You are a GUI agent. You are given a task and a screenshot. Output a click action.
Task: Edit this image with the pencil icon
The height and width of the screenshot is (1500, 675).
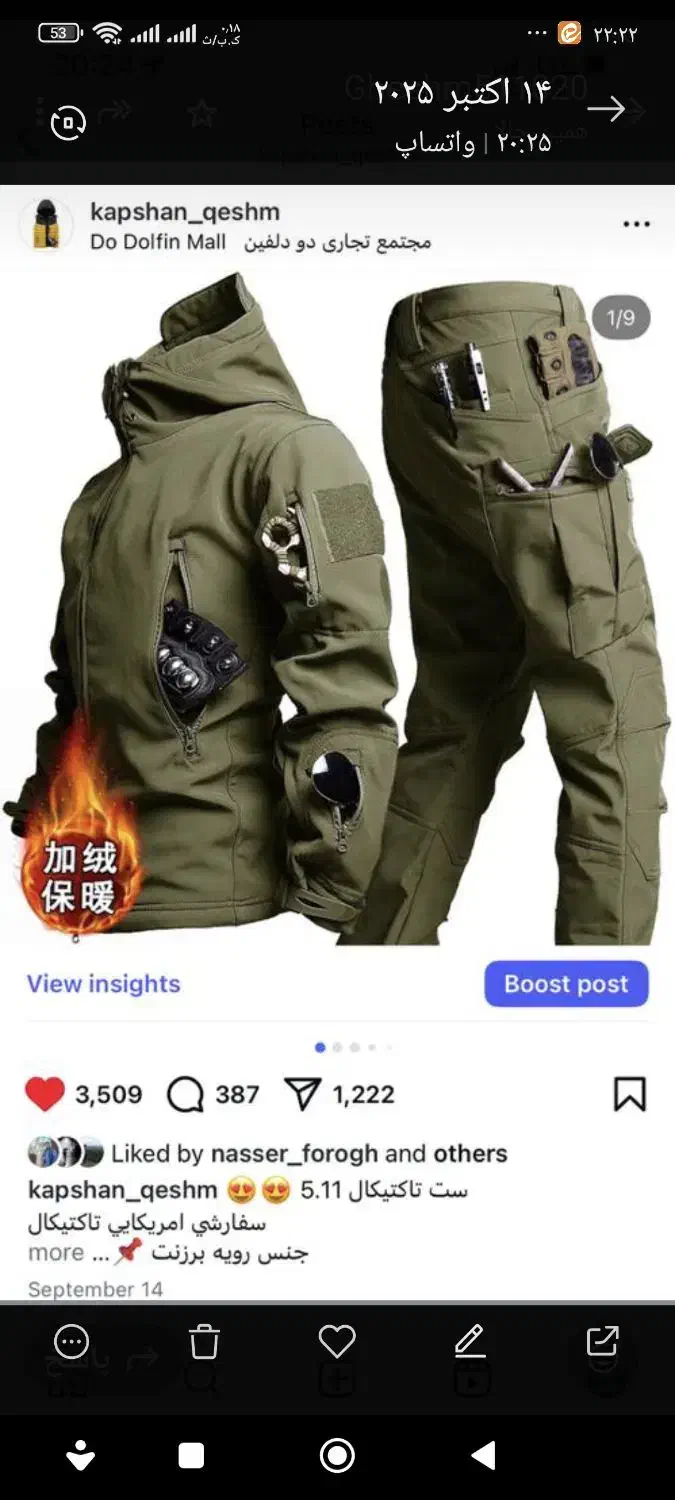[469, 1342]
